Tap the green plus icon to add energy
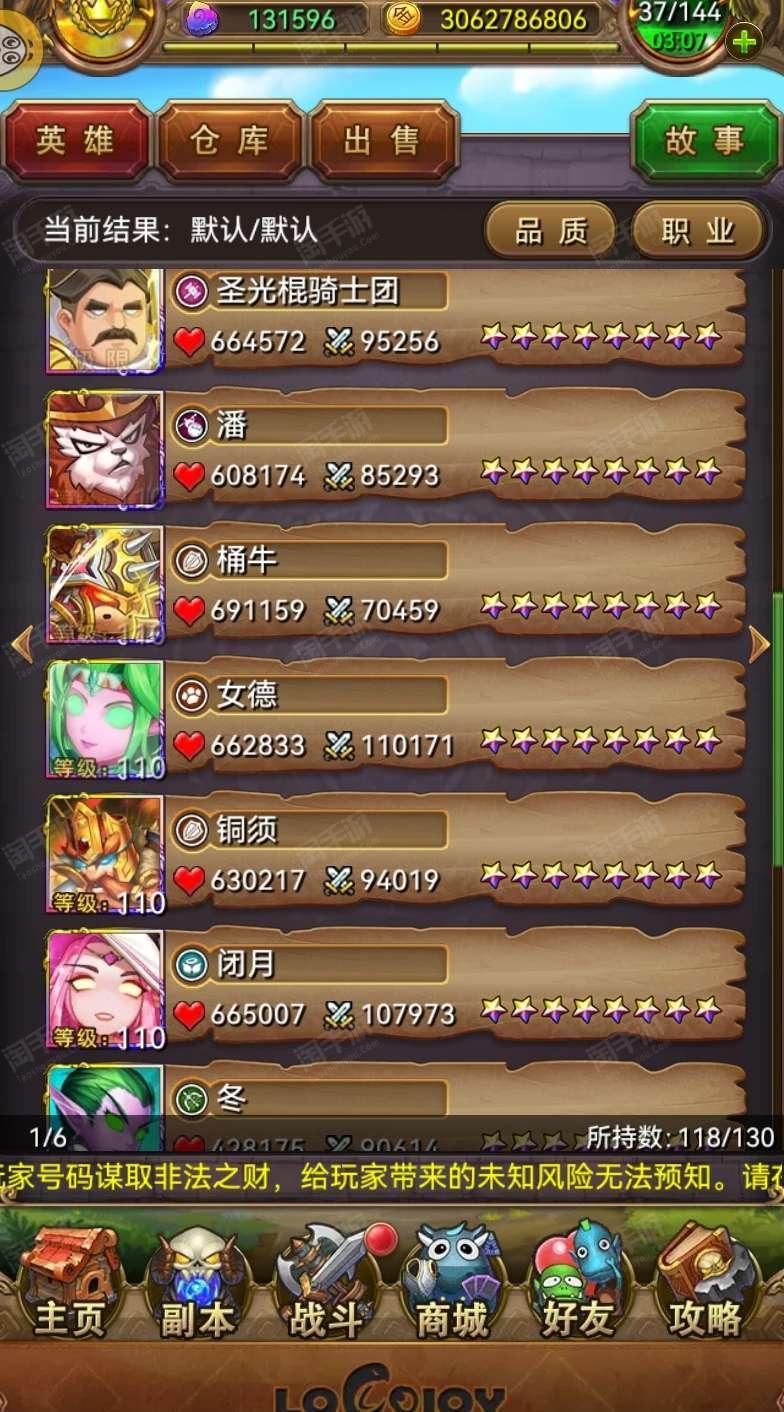The height and width of the screenshot is (1412, 784). (x=744, y=42)
